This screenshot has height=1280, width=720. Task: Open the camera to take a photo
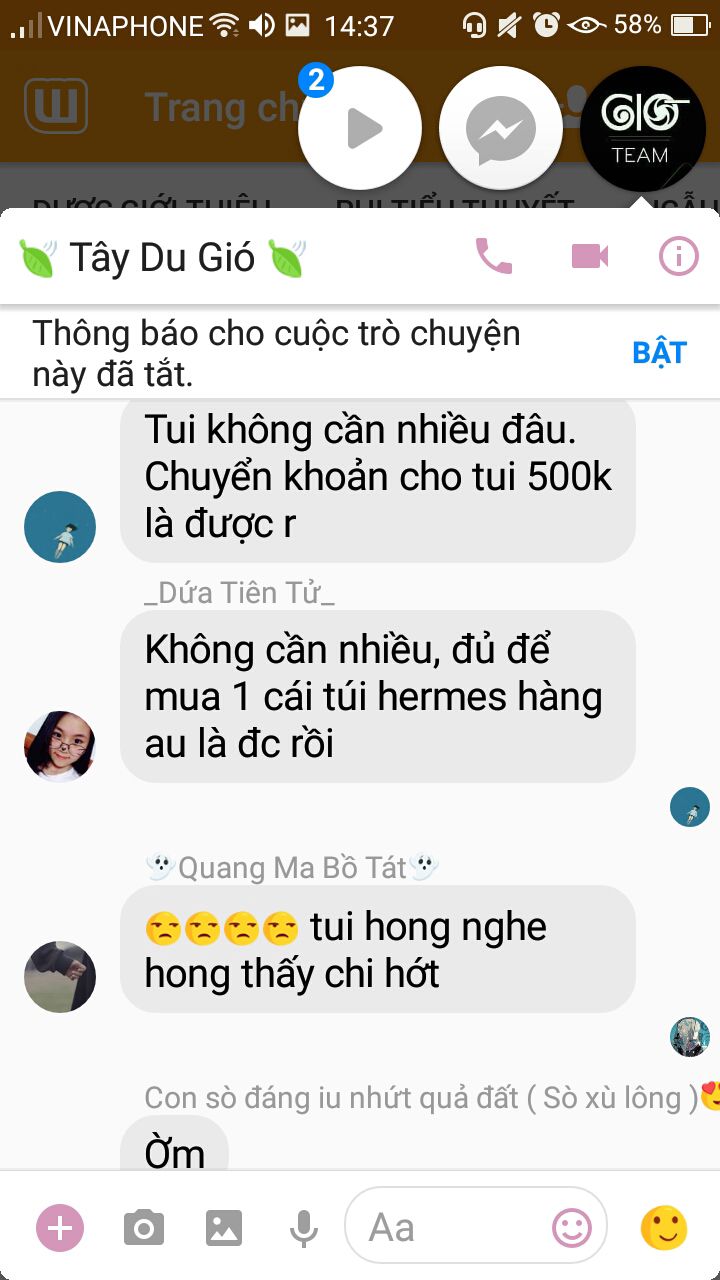(x=144, y=1228)
